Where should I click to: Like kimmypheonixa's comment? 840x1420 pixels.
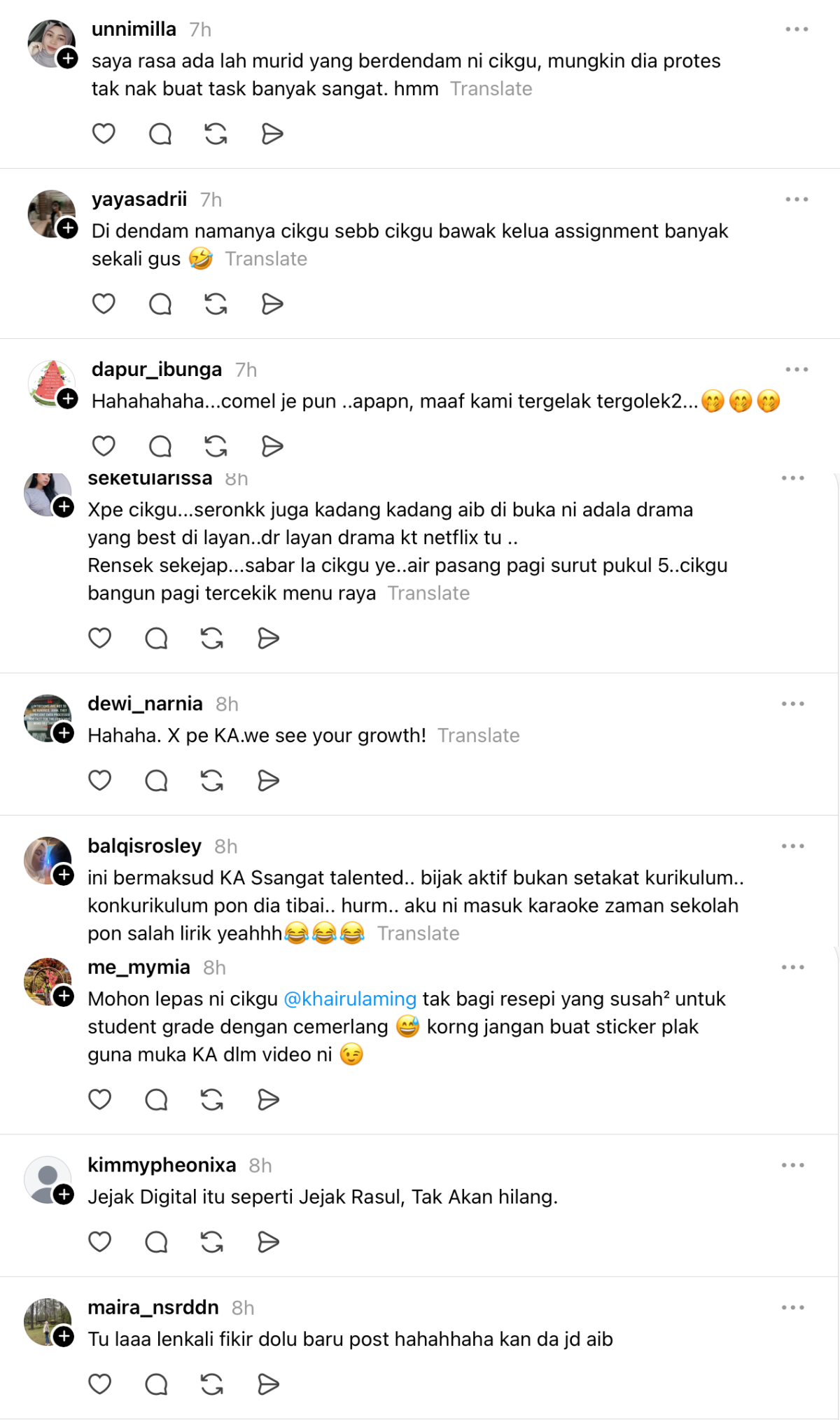coord(100,1241)
